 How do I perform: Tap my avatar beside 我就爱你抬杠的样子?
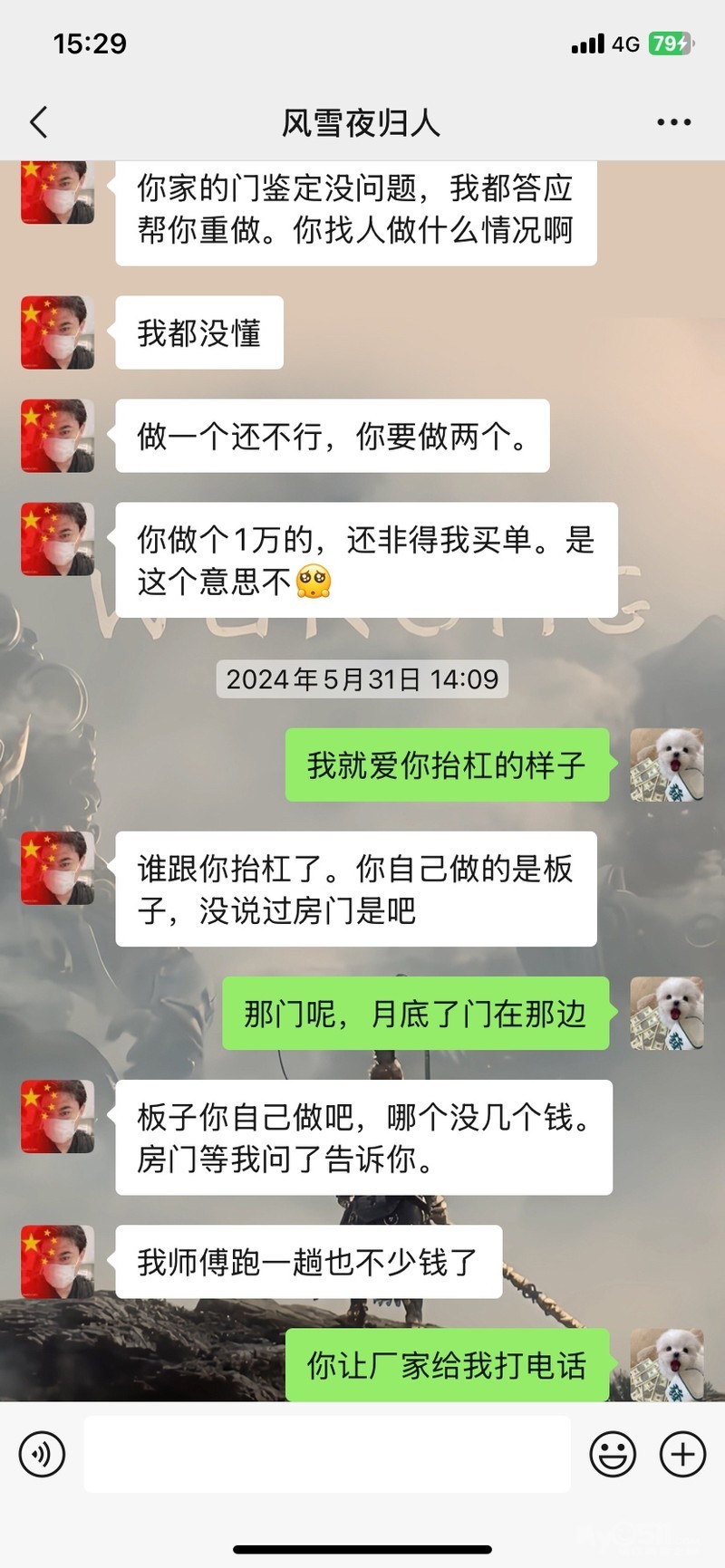pos(667,765)
